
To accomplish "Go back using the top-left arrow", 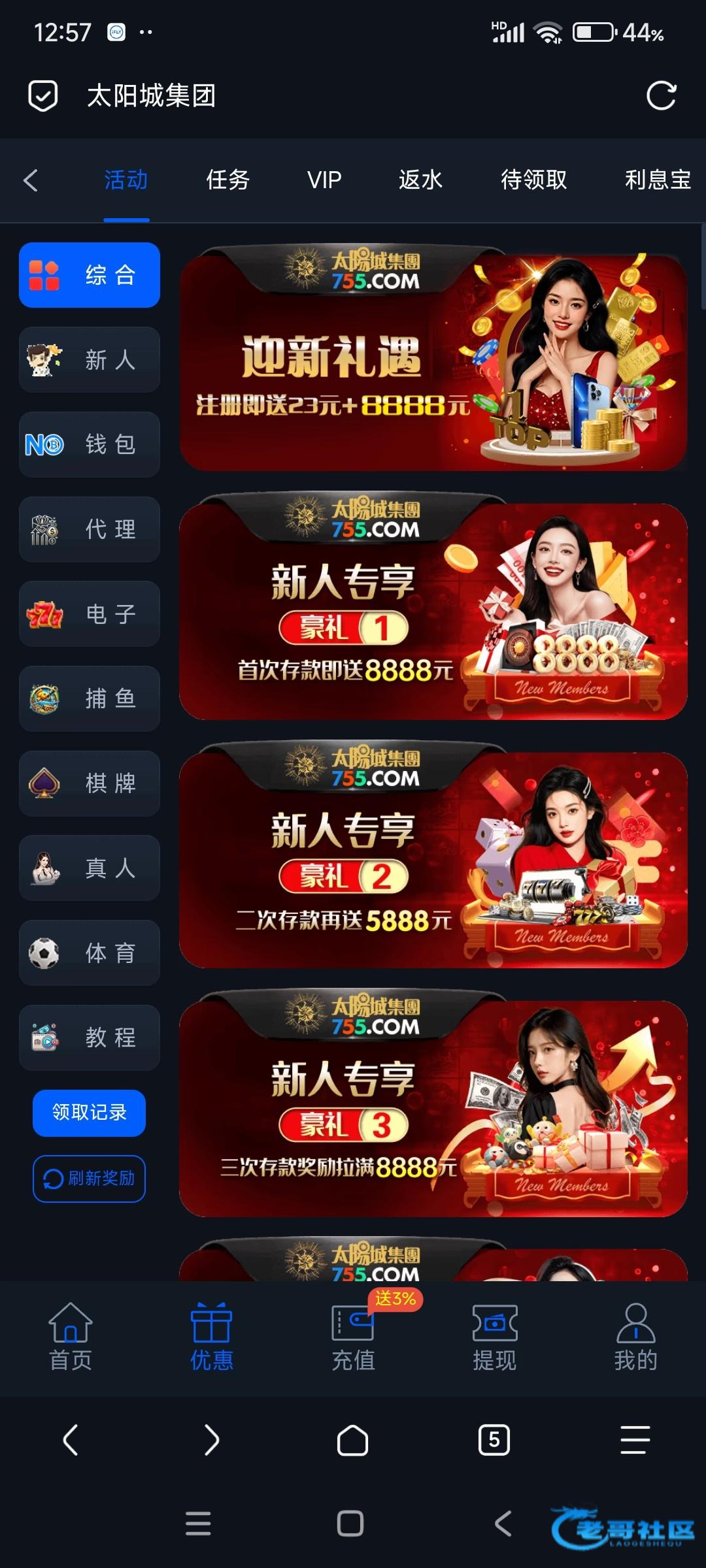I will pos(31,180).
